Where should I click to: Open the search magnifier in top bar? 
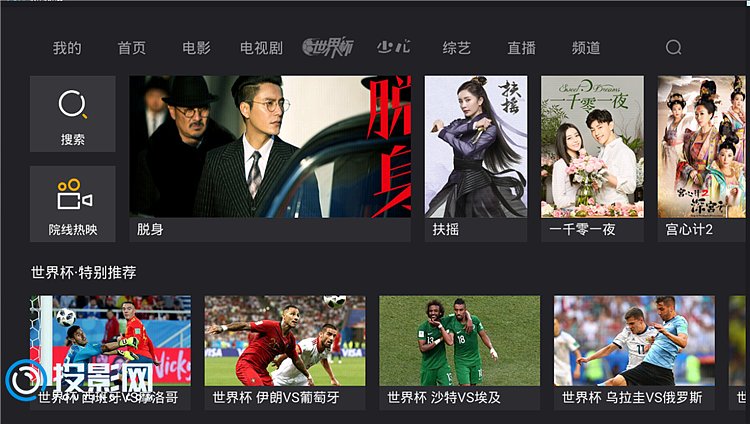pyautogui.click(x=673, y=47)
